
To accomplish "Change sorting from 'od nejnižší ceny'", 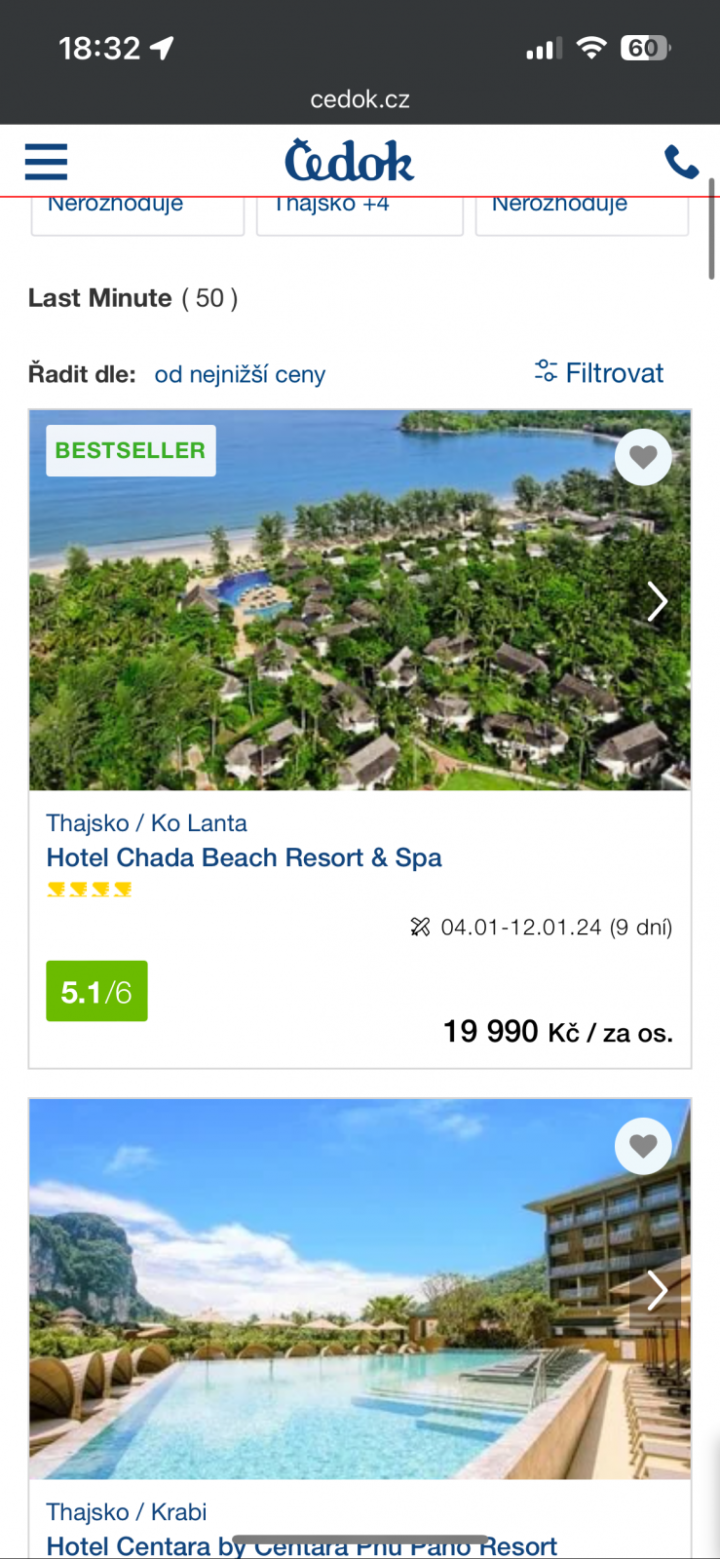I will 240,375.
